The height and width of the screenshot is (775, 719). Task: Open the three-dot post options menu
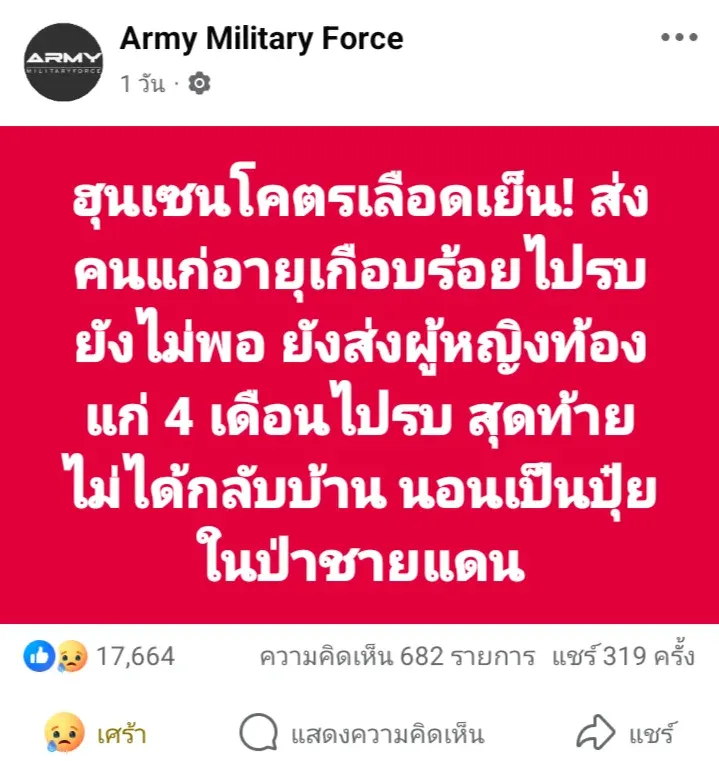pos(680,37)
